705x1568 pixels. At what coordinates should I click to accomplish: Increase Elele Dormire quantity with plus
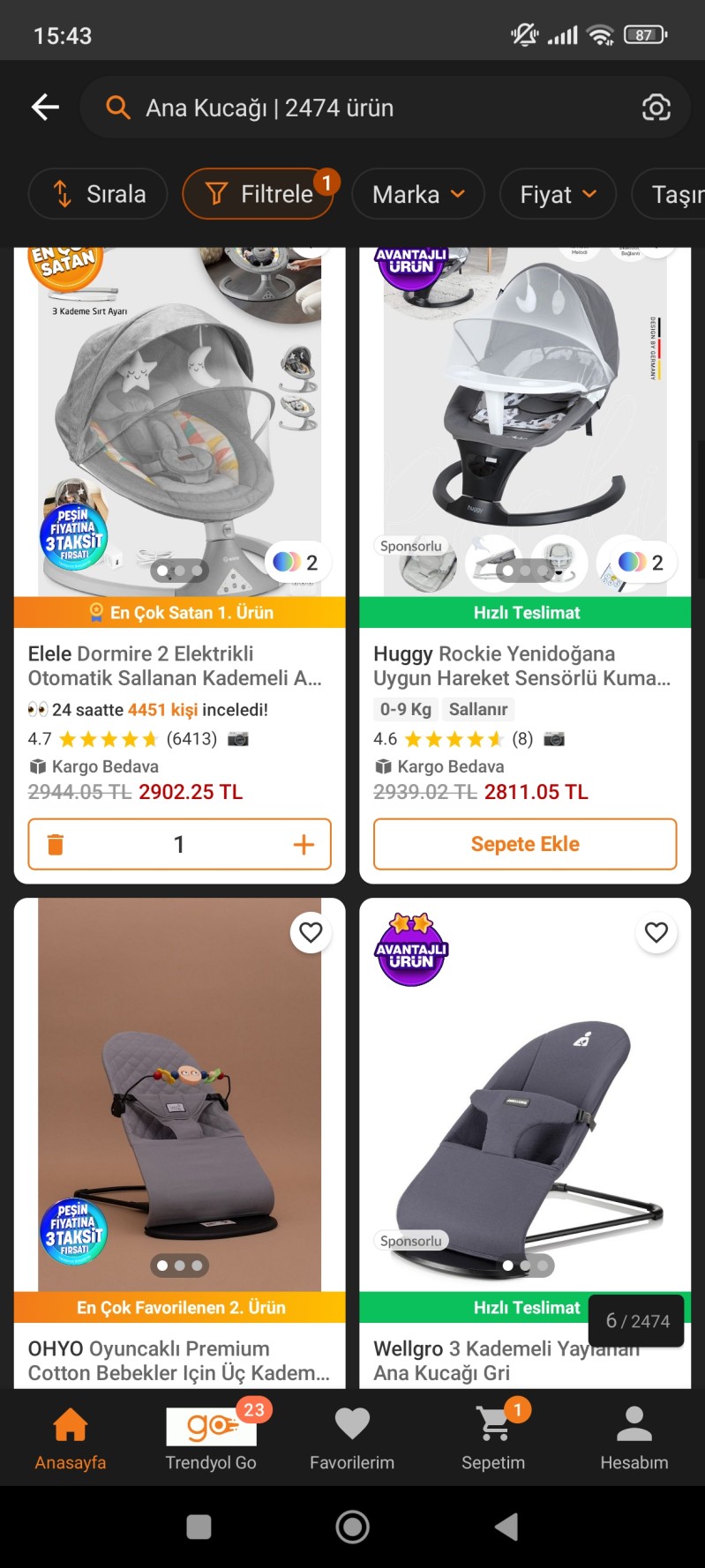304,845
